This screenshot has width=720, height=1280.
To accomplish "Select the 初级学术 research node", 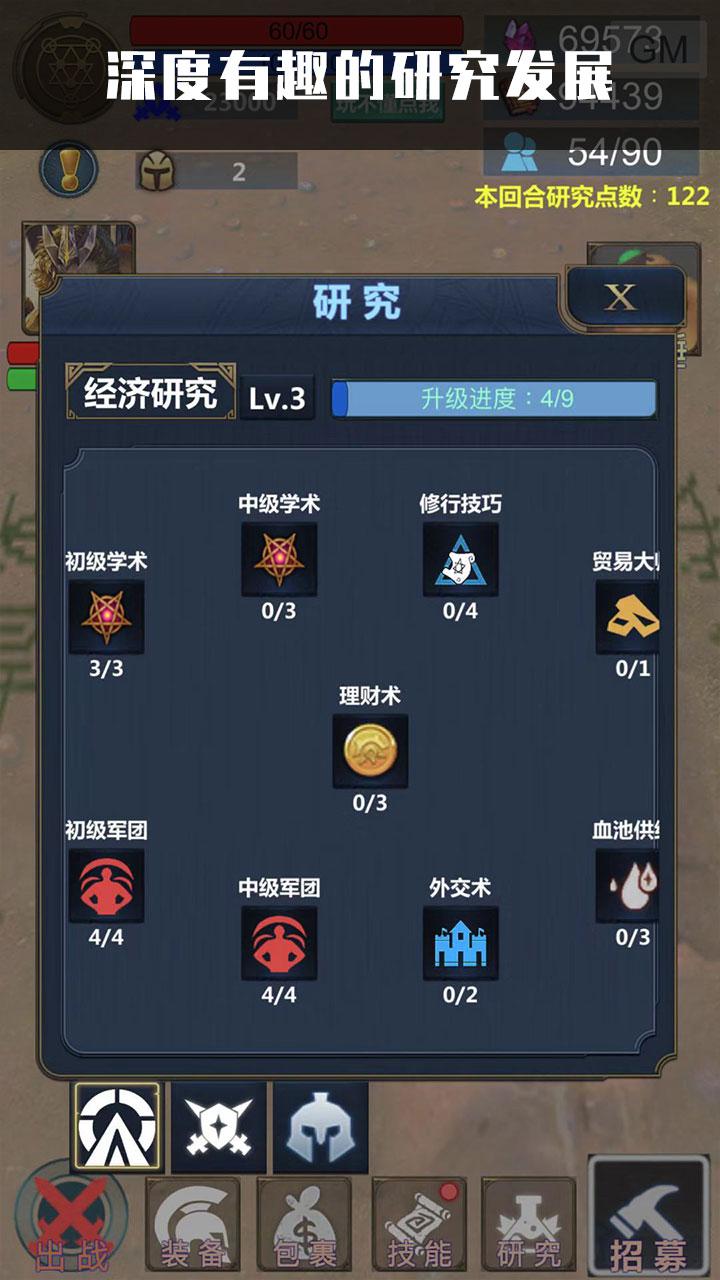I will (106, 617).
